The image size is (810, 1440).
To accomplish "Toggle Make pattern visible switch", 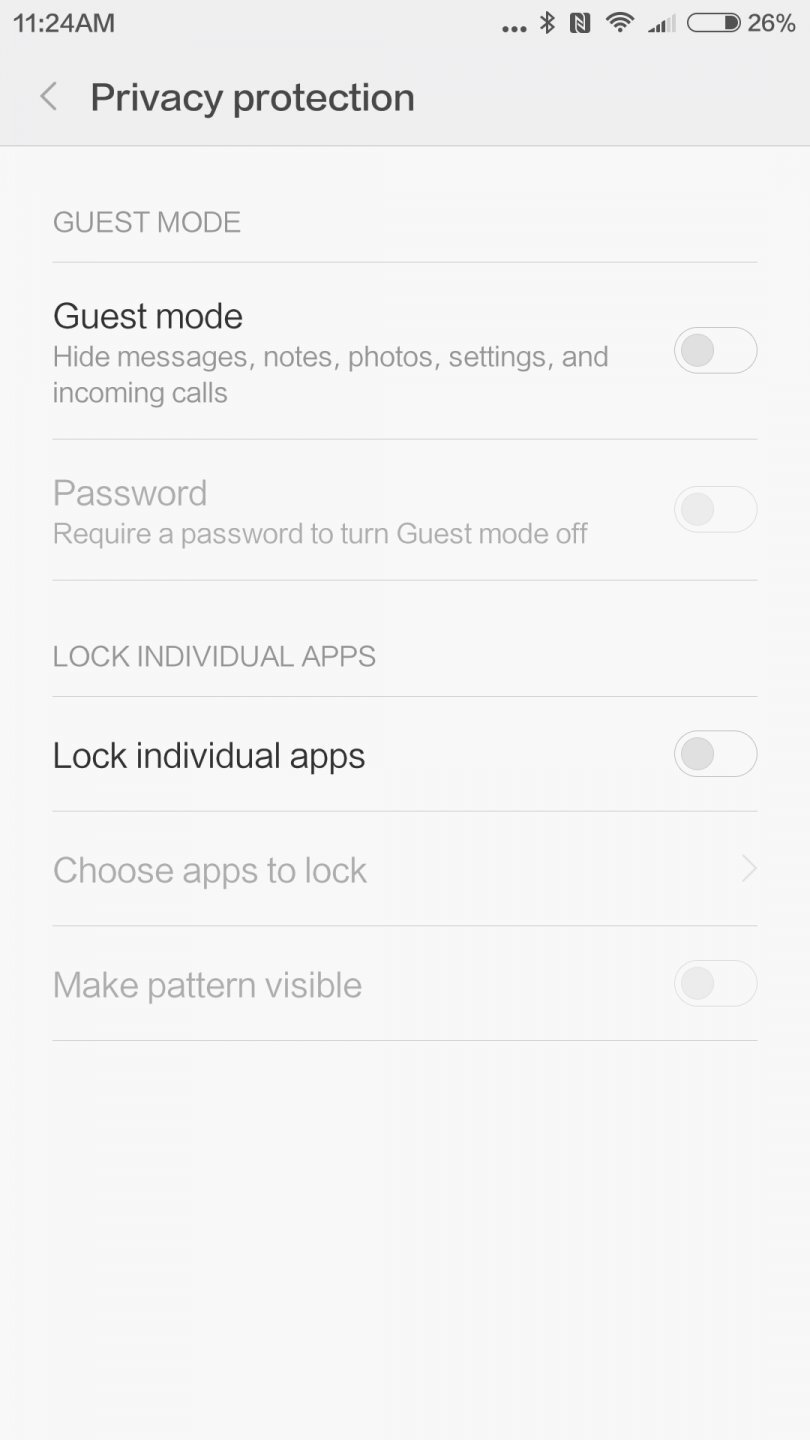I will click(x=715, y=983).
